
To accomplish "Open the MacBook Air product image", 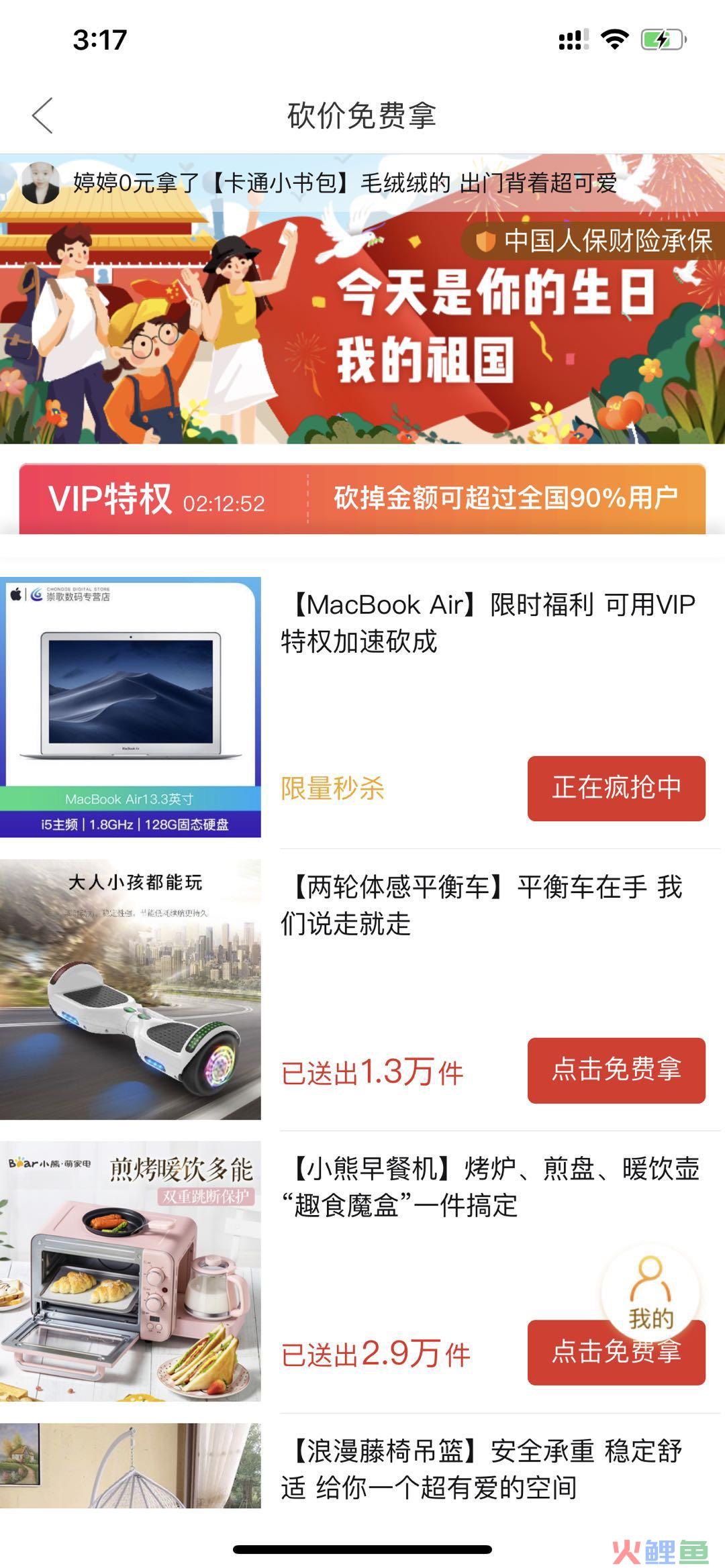I will 130,707.
